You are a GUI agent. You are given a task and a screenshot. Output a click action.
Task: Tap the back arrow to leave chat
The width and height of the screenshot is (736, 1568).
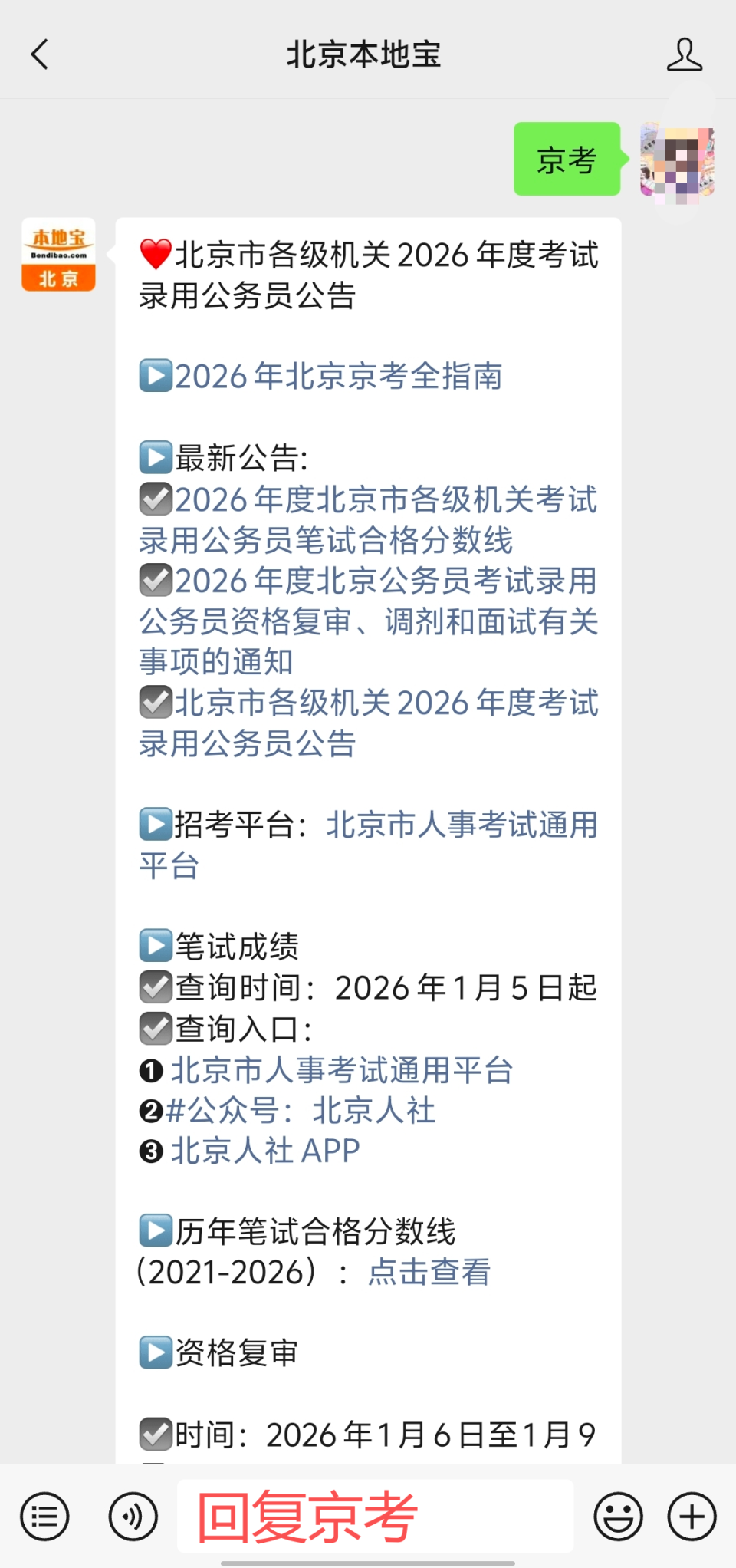(x=40, y=54)
